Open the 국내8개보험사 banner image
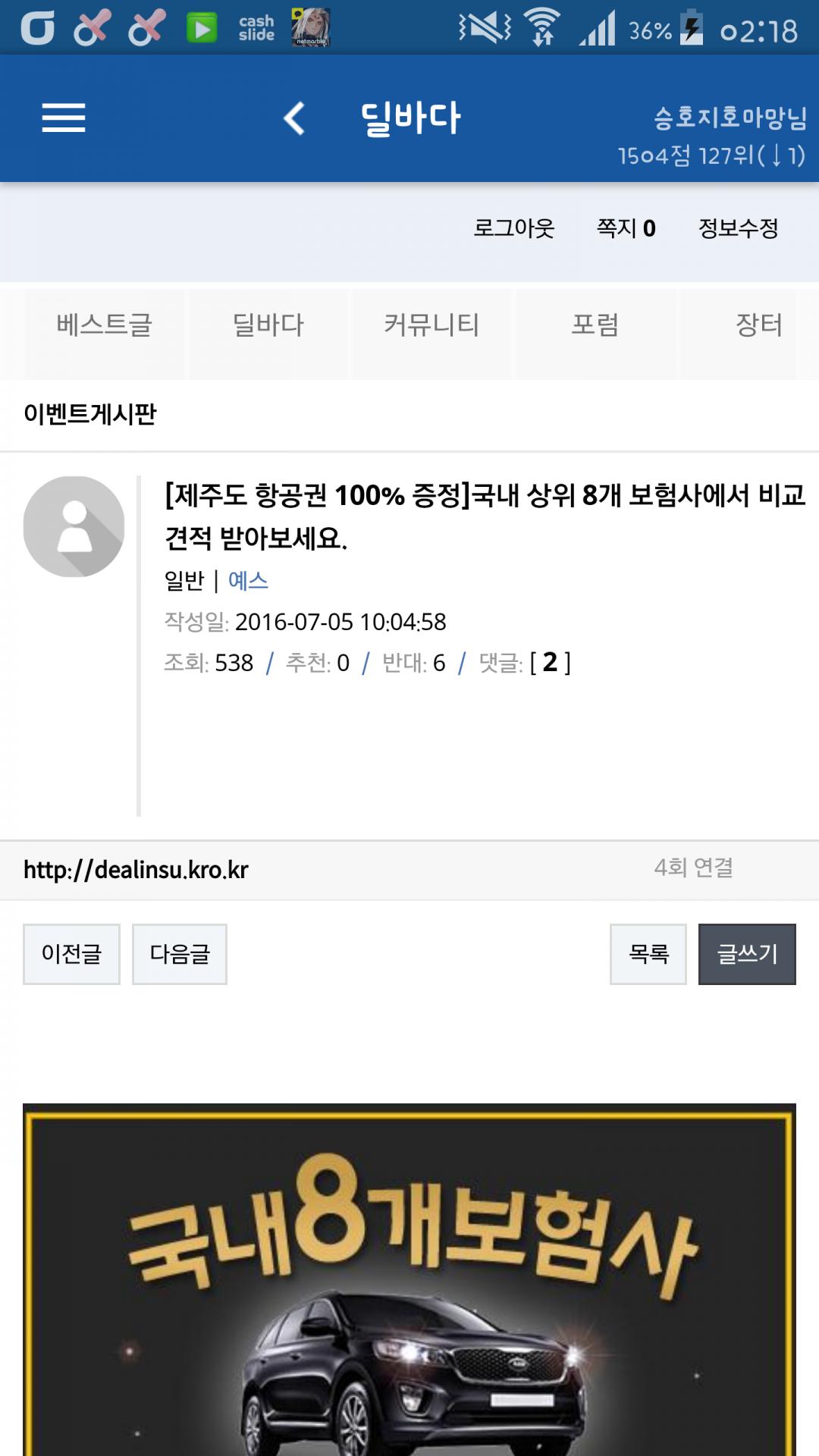 (409, 1280)
